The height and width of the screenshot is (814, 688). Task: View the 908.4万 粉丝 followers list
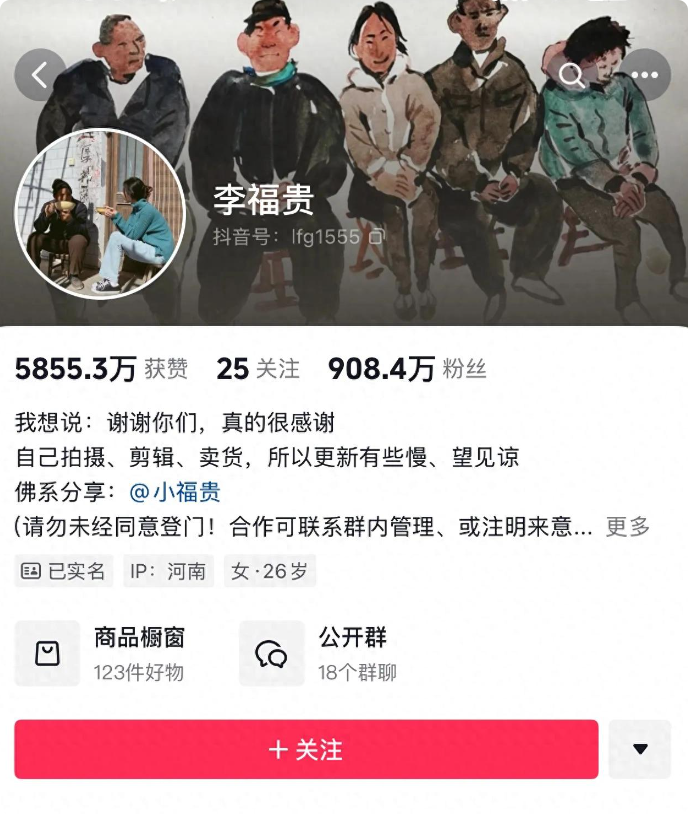[406, 369]
